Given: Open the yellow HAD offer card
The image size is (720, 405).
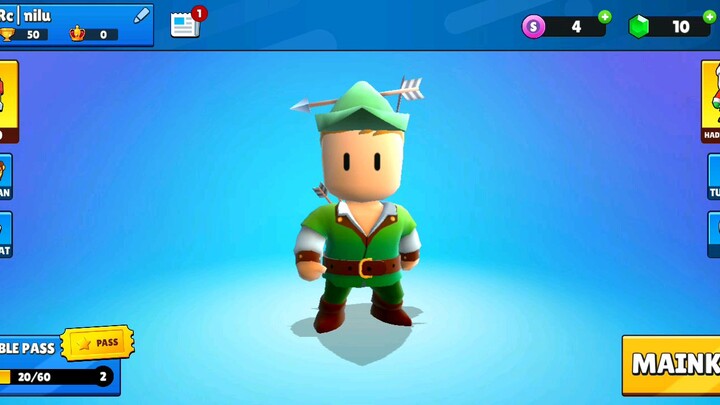Looking at the screenshot, I should pyautogui.click(x=710, y=100).
